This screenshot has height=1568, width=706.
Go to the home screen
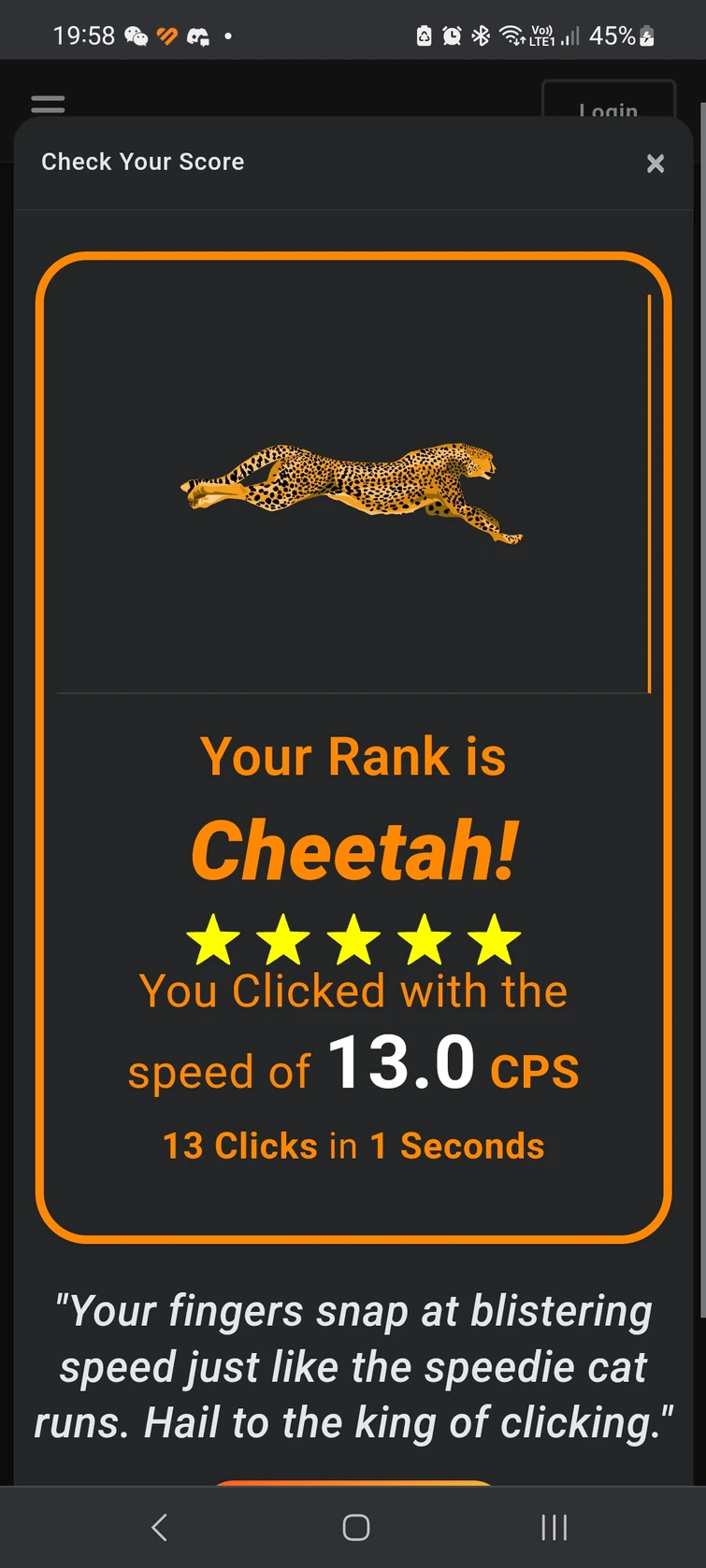pyautogui.click(x=355, y=1528)
